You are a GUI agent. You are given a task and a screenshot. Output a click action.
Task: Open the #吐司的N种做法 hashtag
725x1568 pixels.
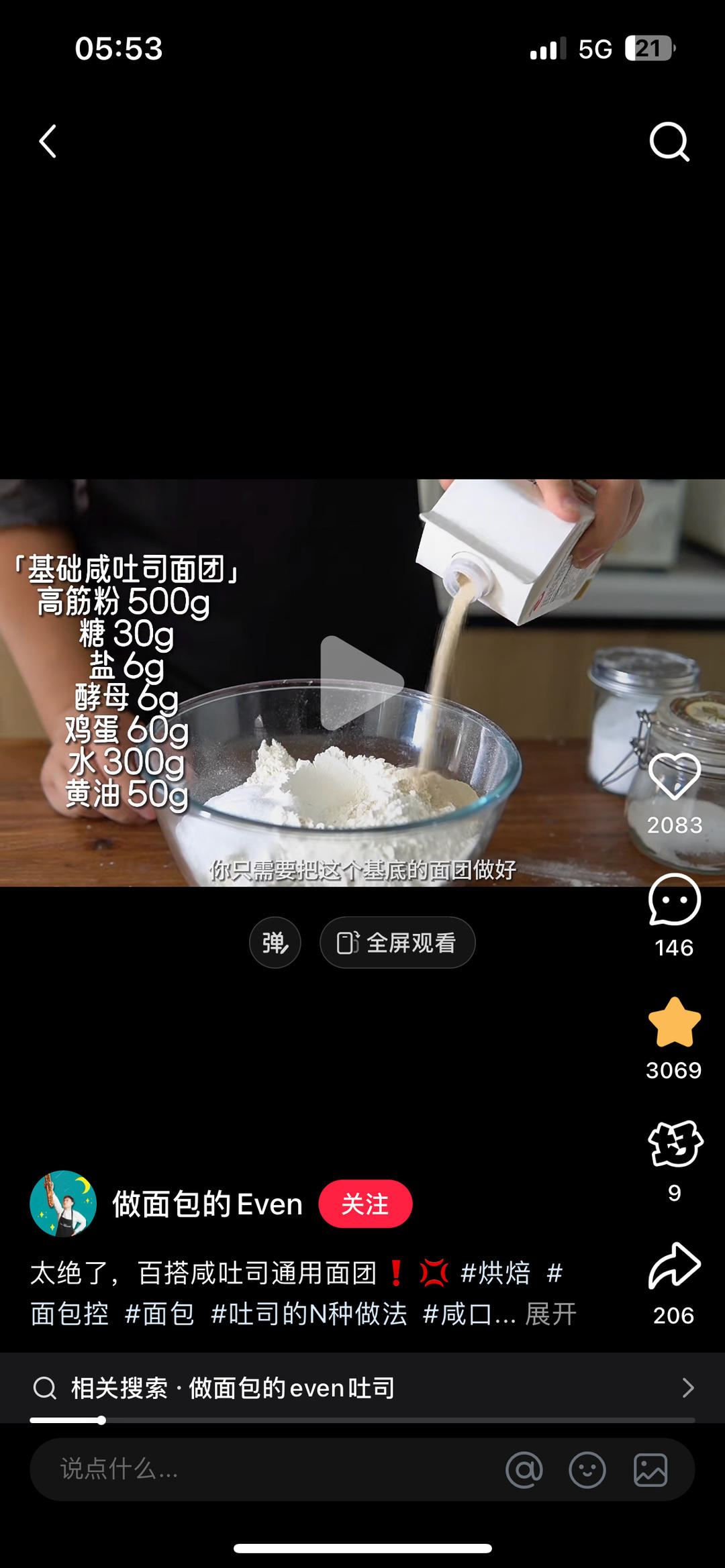point(309,1314)
